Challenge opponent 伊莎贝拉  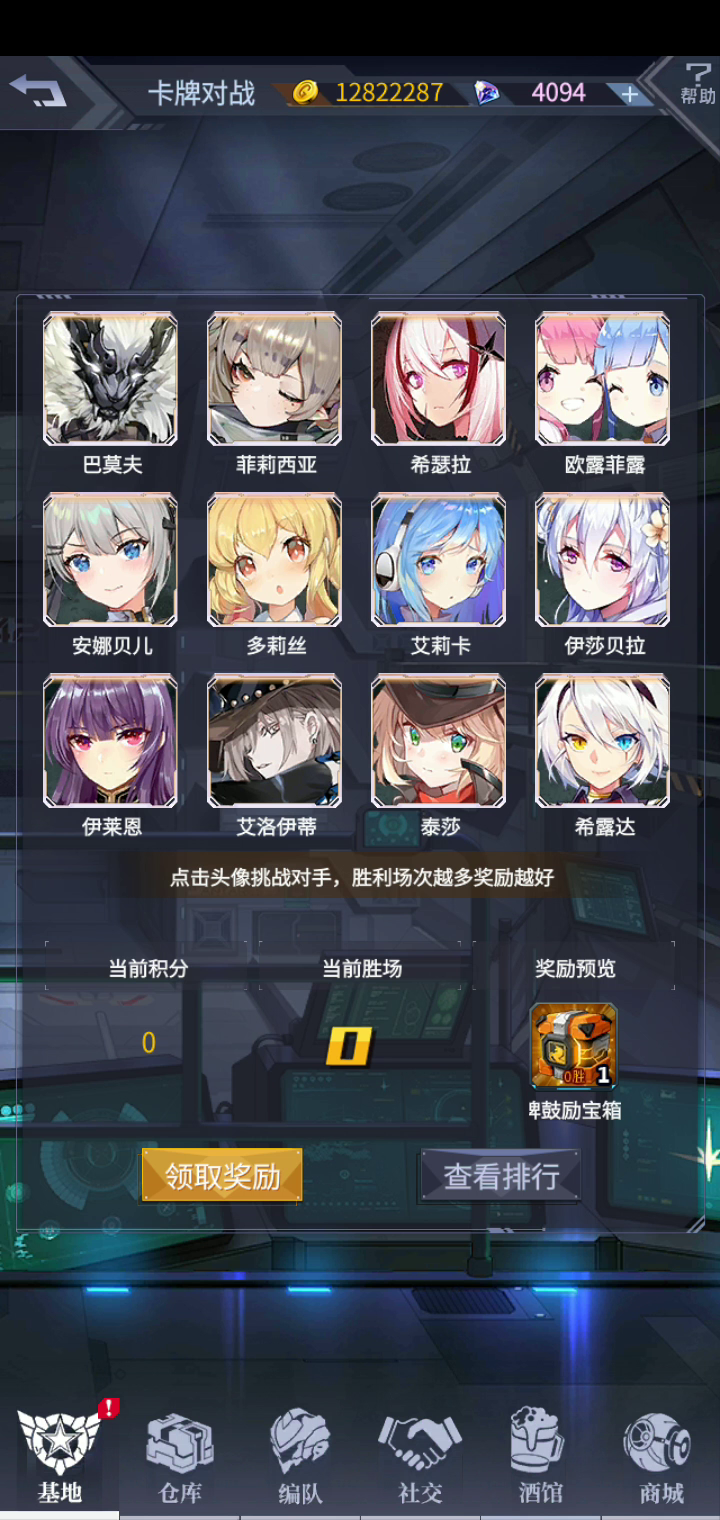[x=602, y=560]
